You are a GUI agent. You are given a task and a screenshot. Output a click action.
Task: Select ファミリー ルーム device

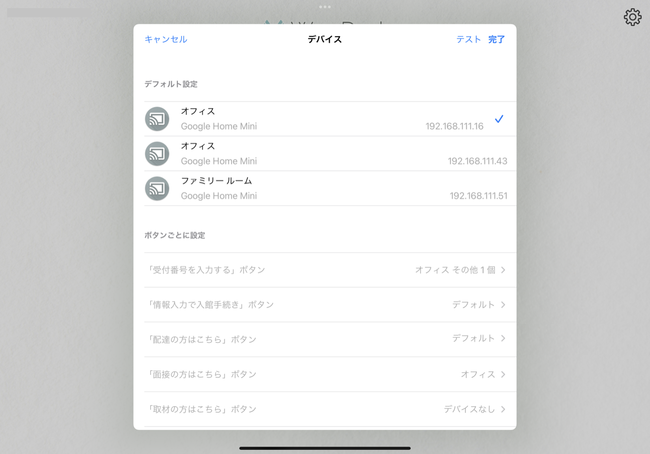tap(325, 188)
